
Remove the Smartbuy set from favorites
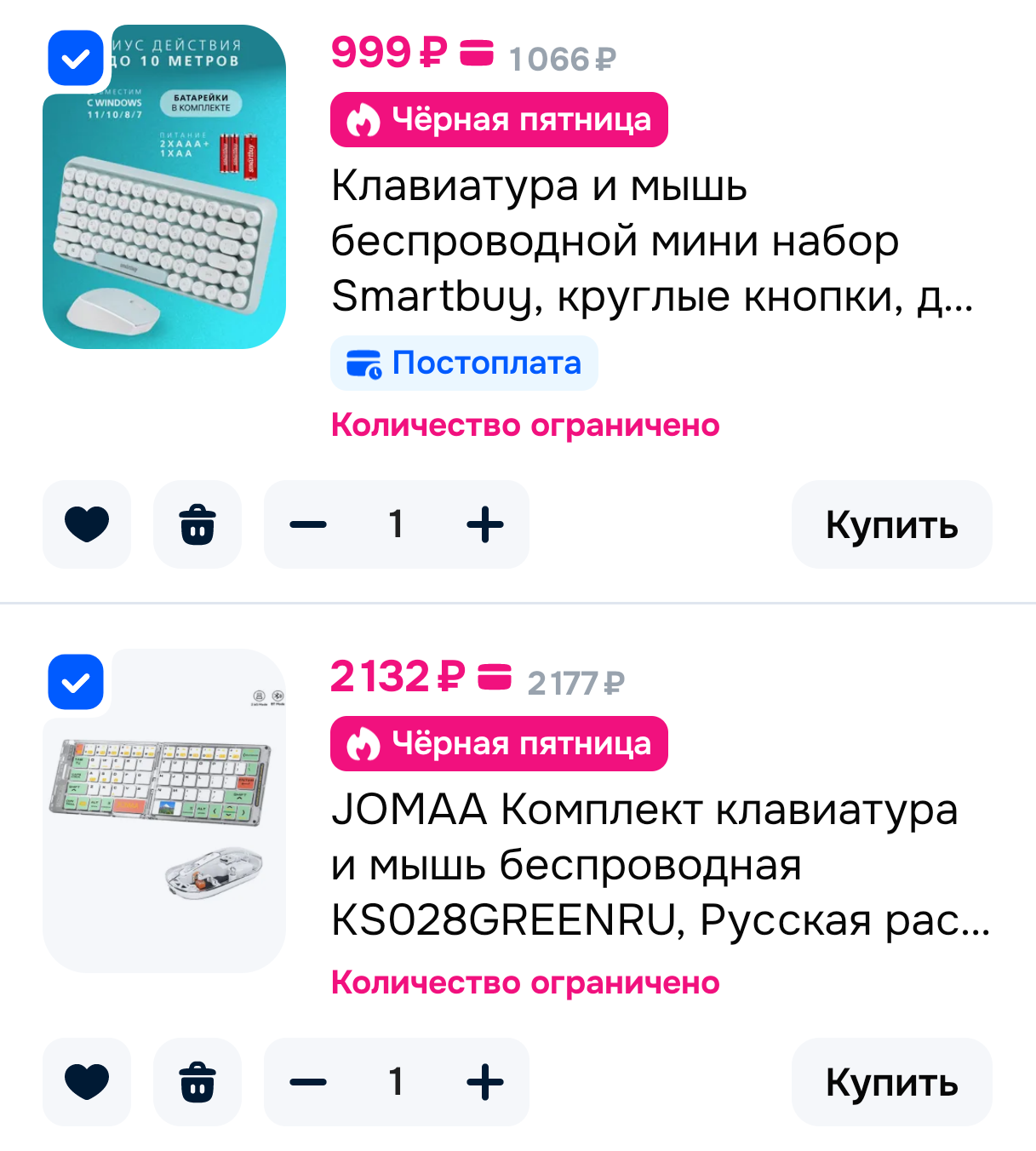[87, 524]
